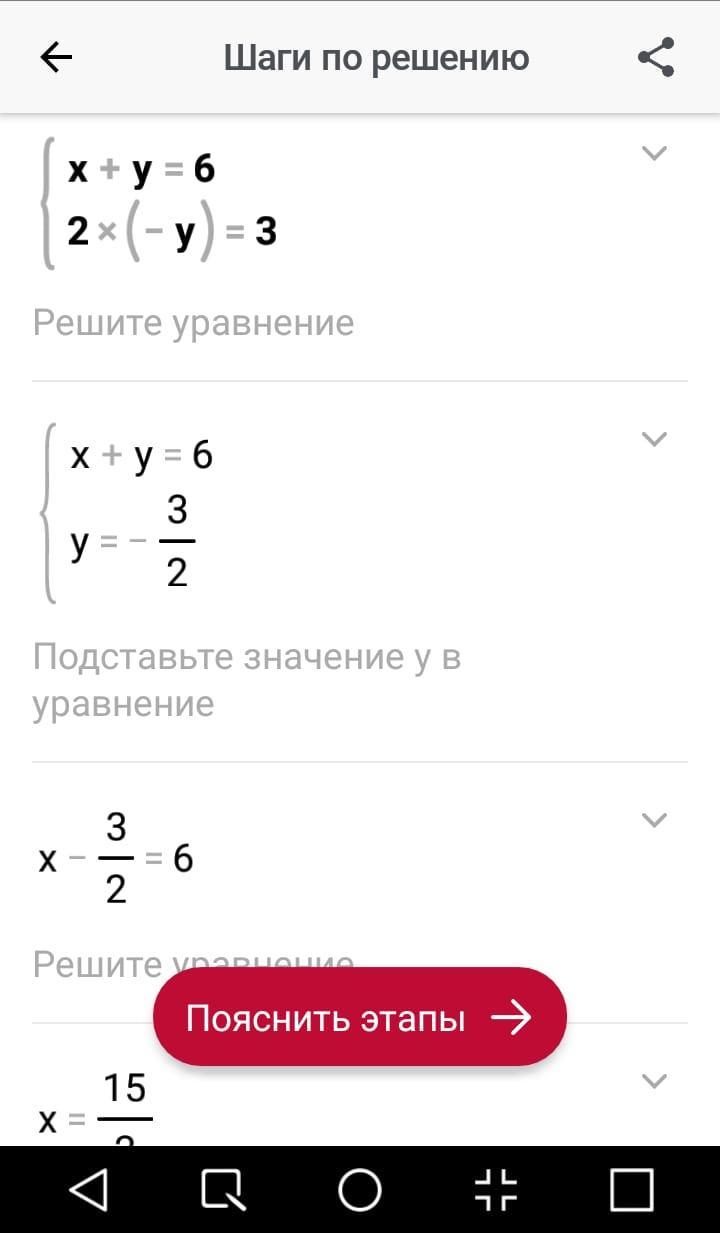
Task: Open recent apps with the square button
Action: tap(632, 1190)
